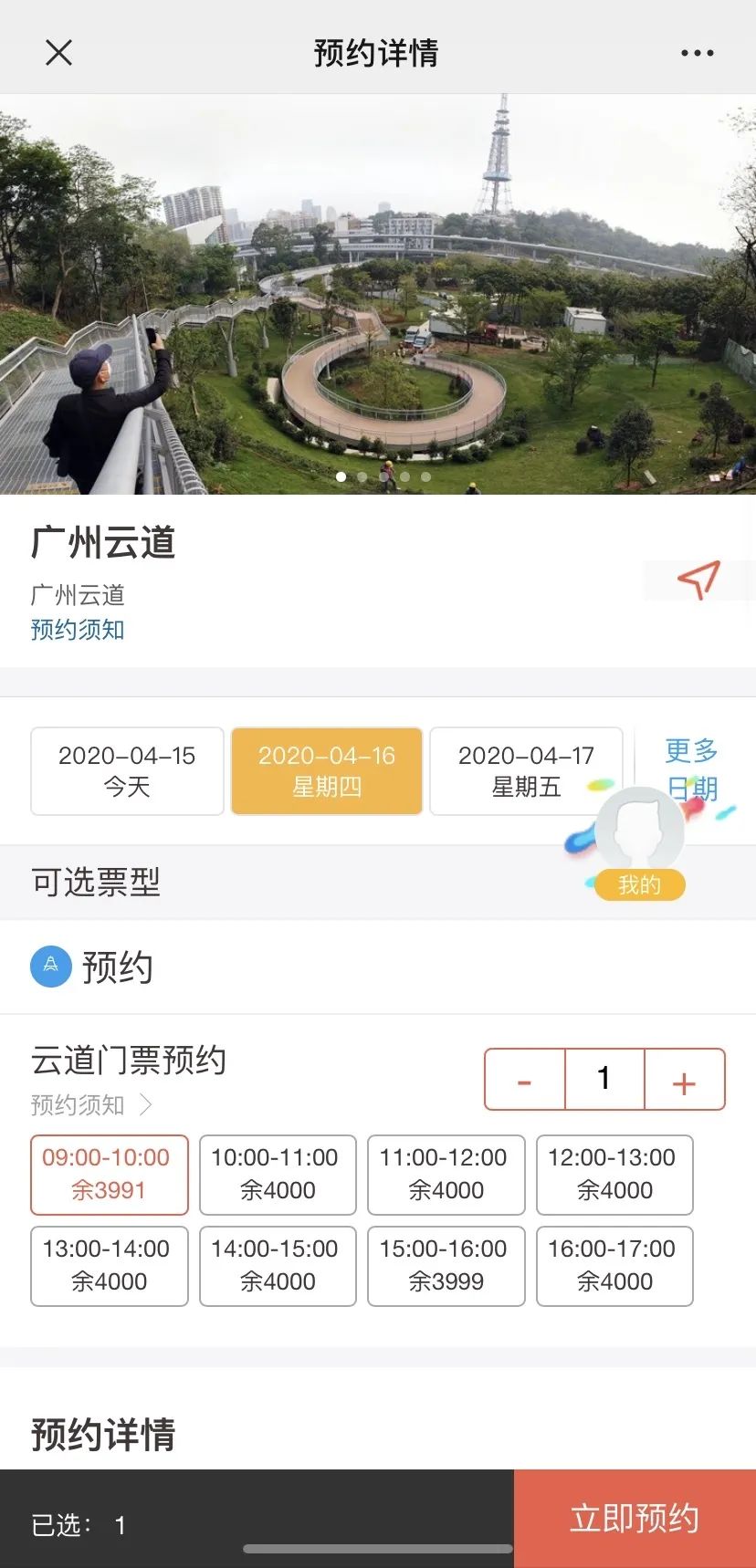Open the three-dot overflow menu
Screen dimensions: 756x1568
pos(698,53)
